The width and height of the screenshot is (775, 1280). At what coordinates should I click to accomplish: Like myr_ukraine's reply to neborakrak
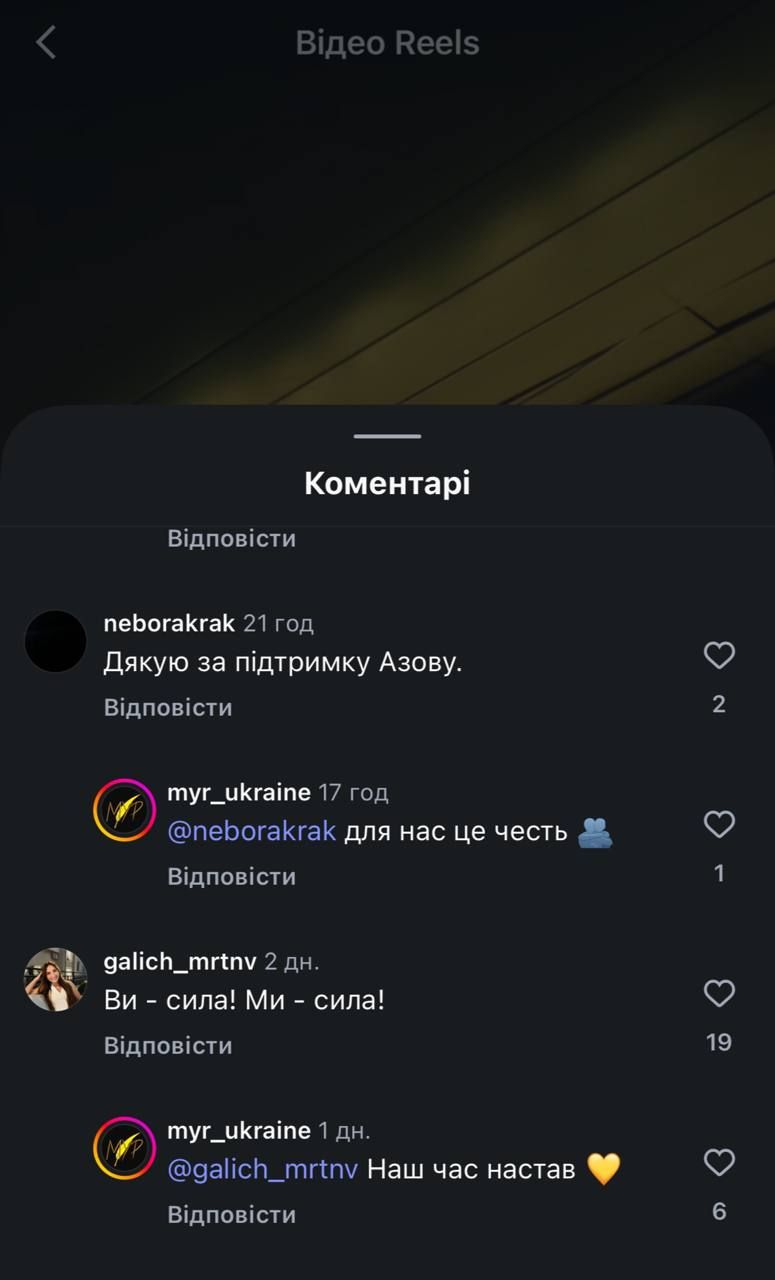click(x=719, y=825)
